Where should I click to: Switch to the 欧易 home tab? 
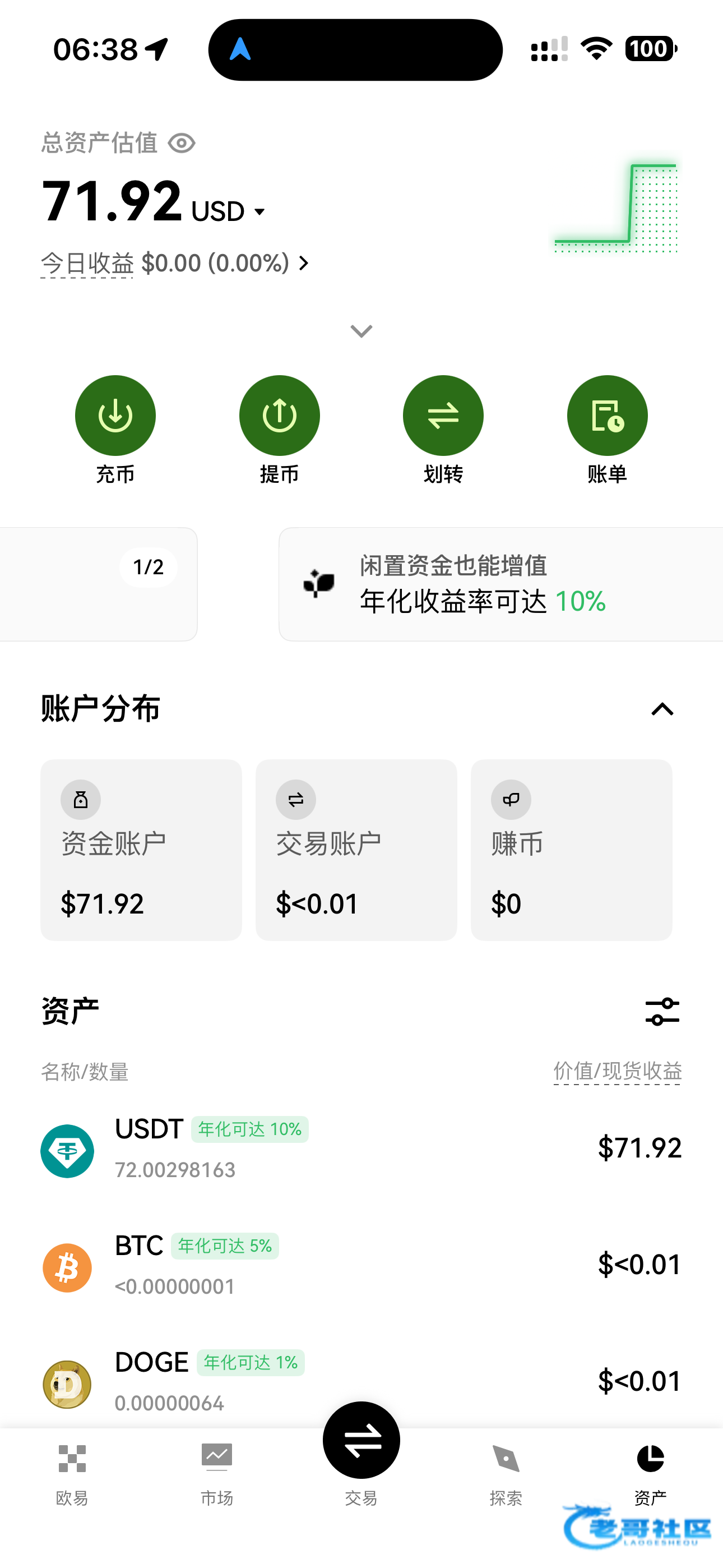(72, 1473)
